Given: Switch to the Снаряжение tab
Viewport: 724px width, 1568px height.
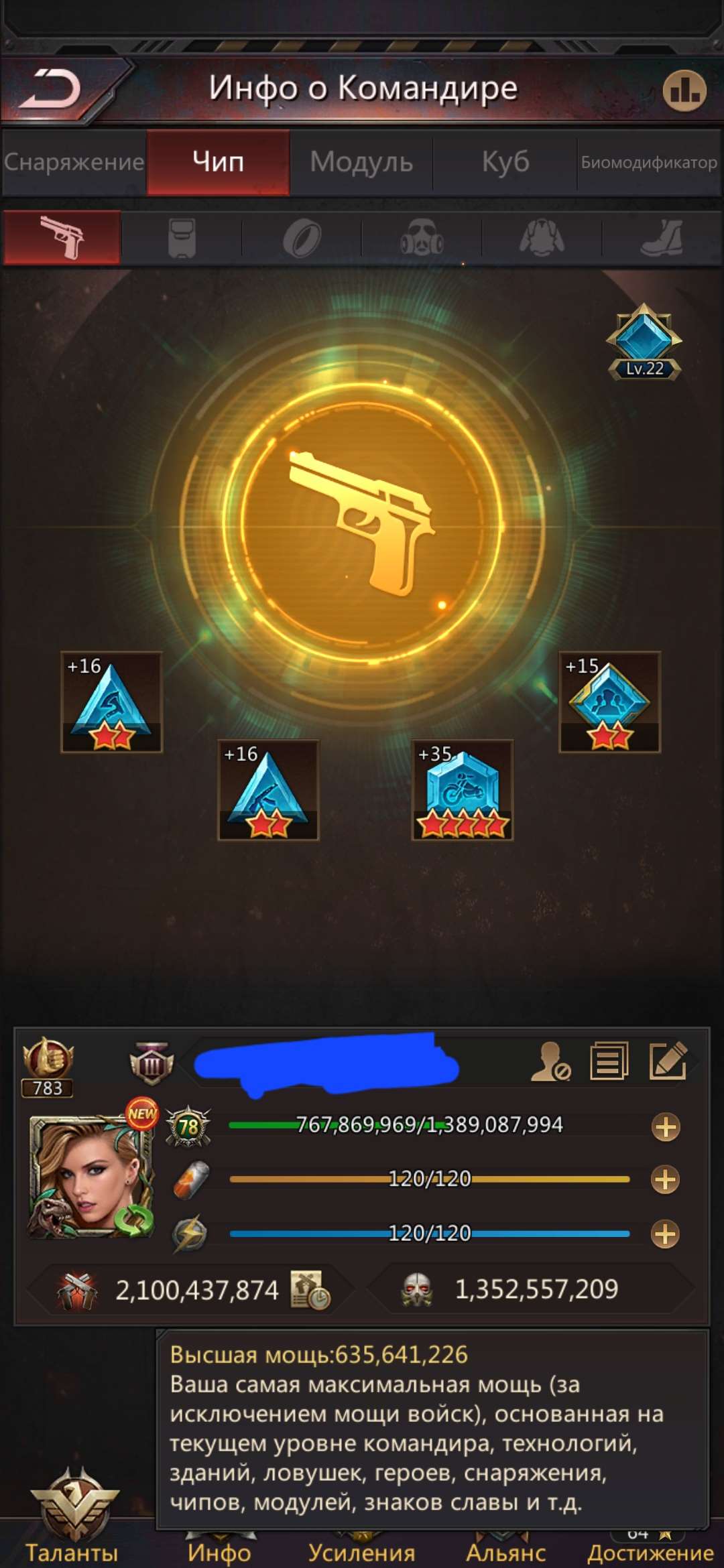Looking at the screenshot, I should point(74,162).
